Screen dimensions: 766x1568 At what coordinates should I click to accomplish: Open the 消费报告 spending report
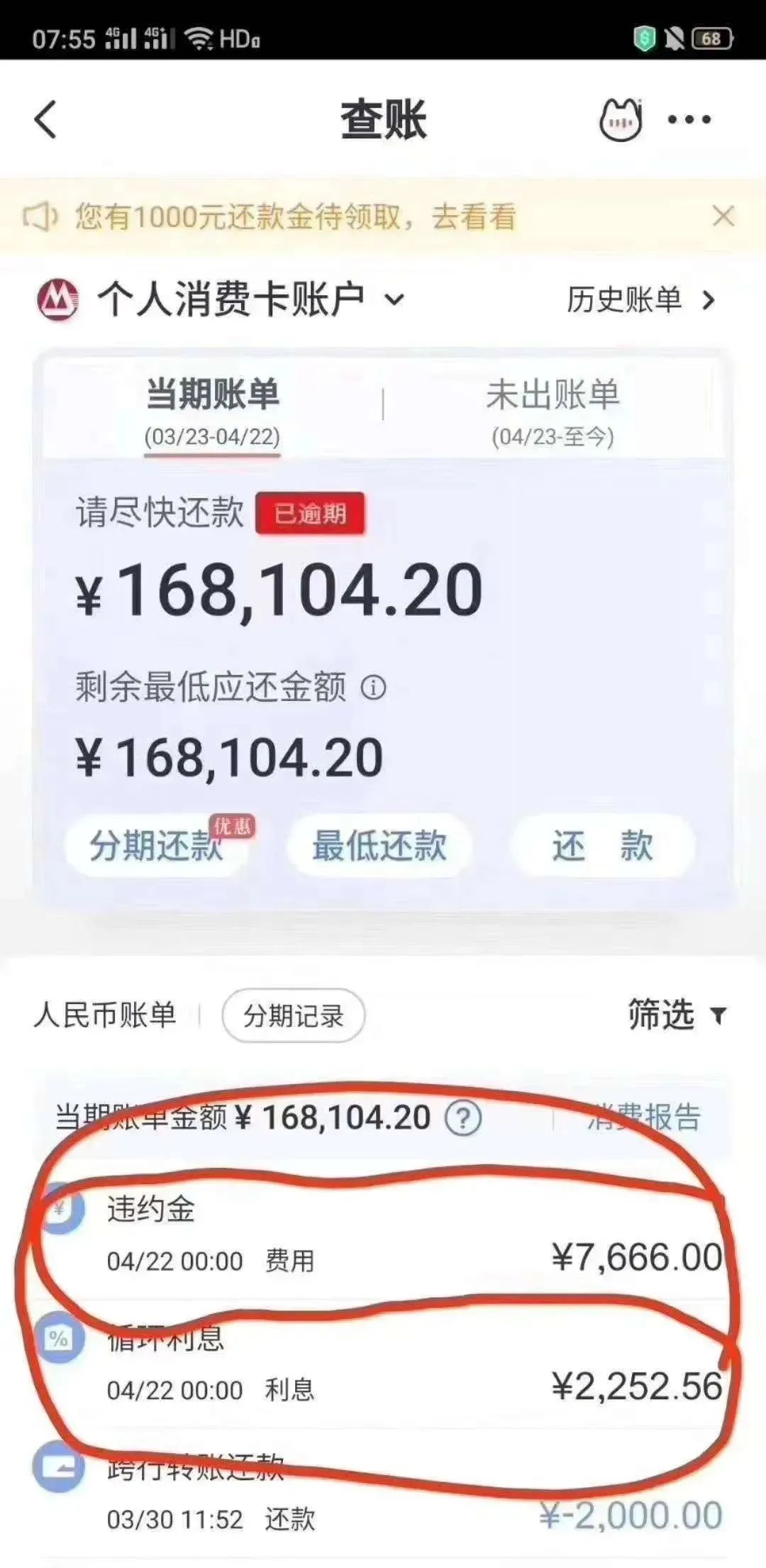coord(643,1118)
